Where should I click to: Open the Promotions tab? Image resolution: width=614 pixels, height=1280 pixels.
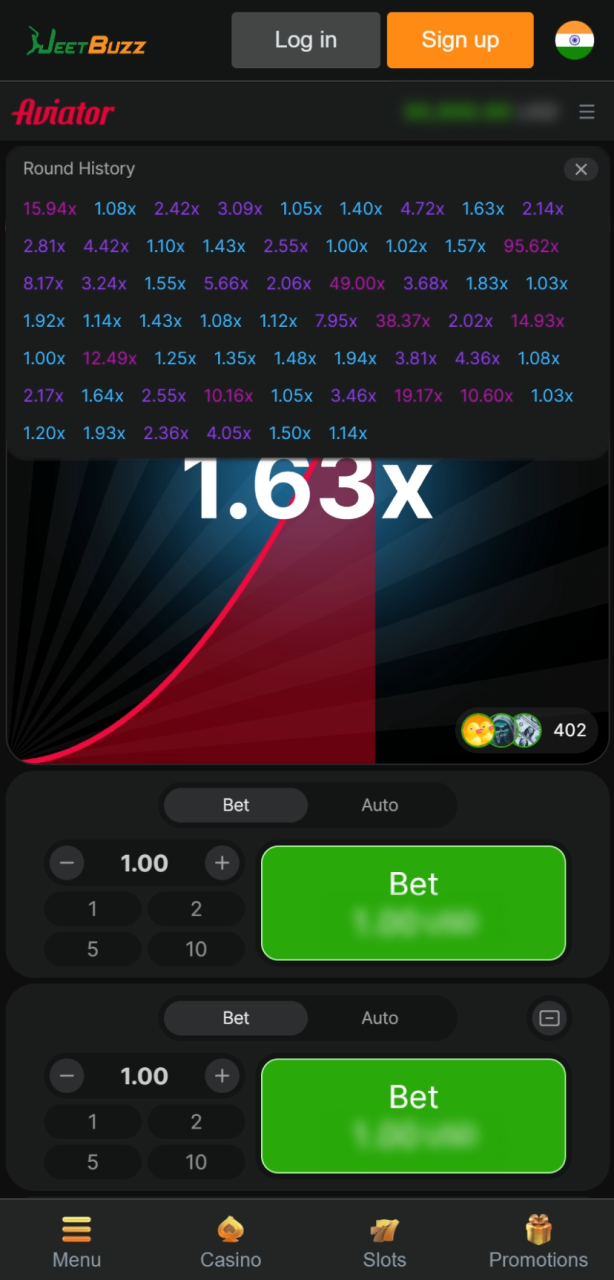click(538, 1241)
